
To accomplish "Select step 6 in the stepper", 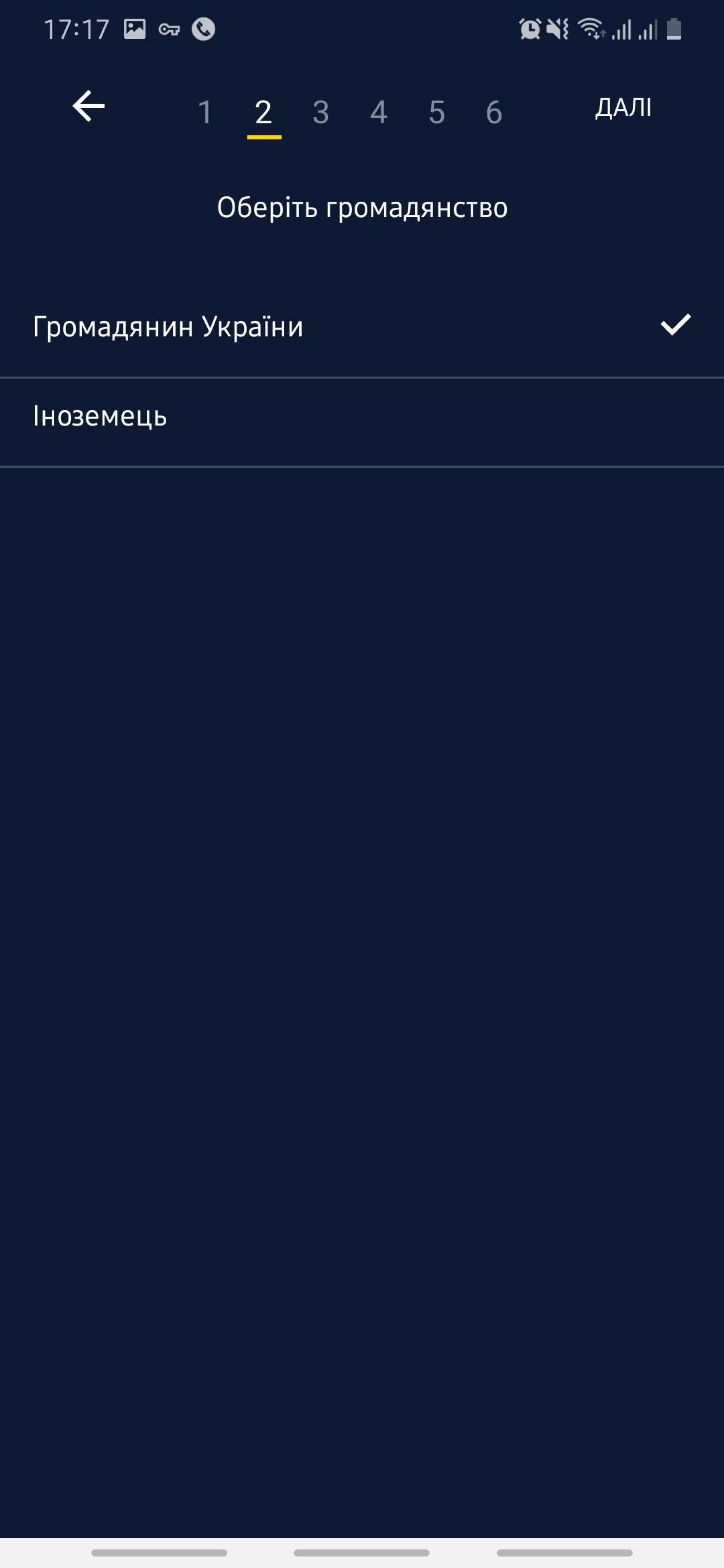I will (x=494, y=112).
